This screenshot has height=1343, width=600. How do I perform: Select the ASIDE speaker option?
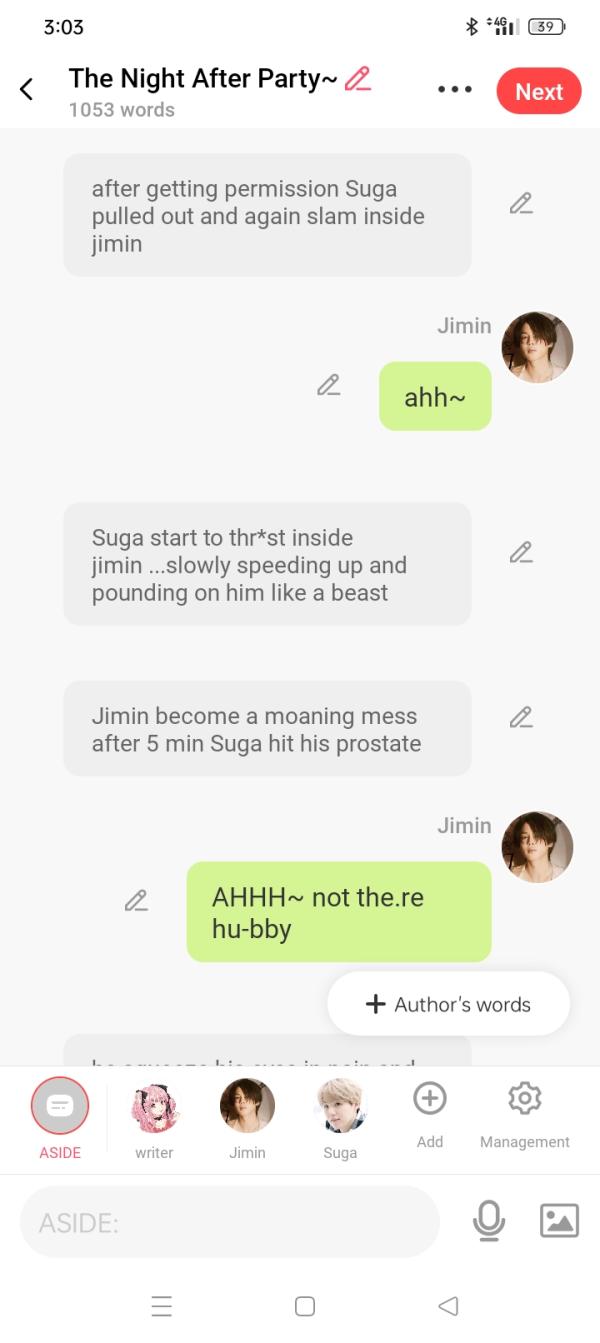tap(60, 1106)
